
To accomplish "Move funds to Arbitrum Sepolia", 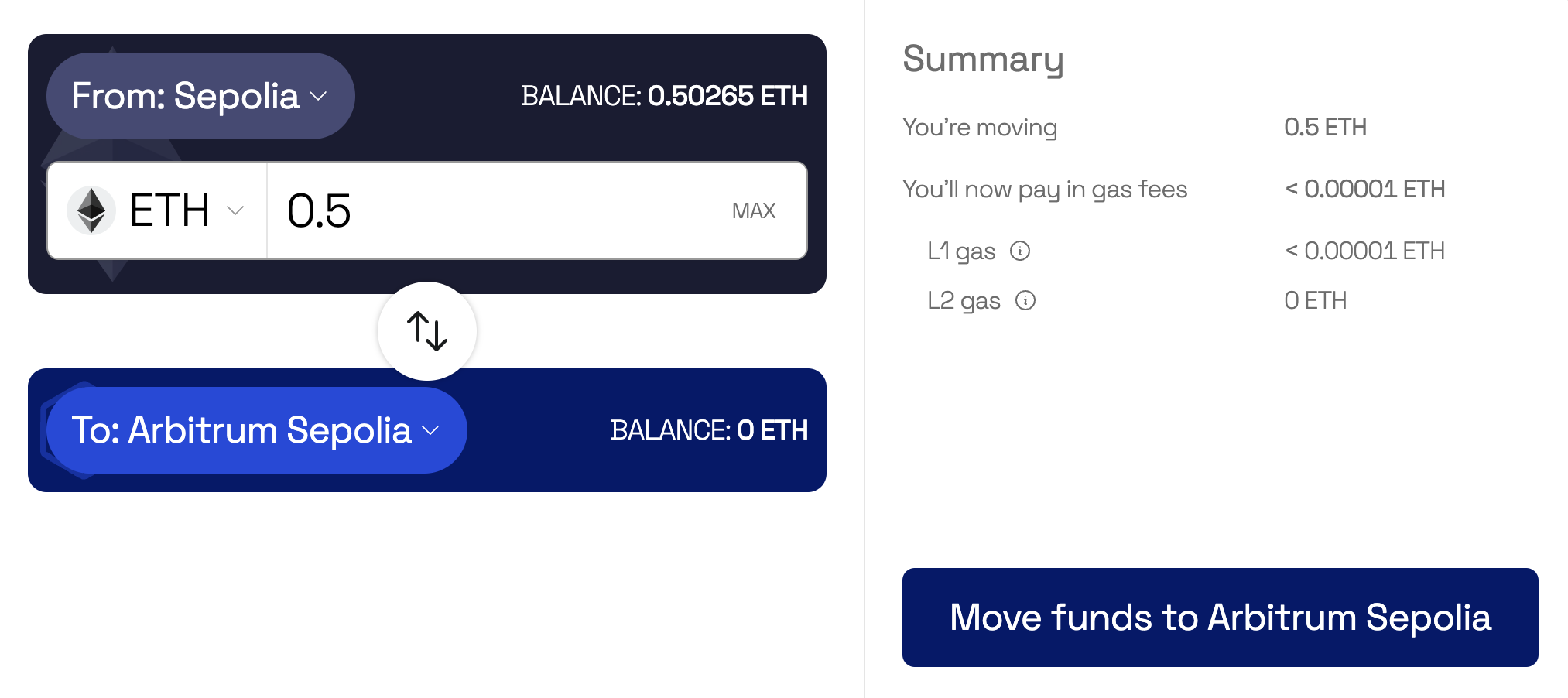I will [x=1220, y=618].
